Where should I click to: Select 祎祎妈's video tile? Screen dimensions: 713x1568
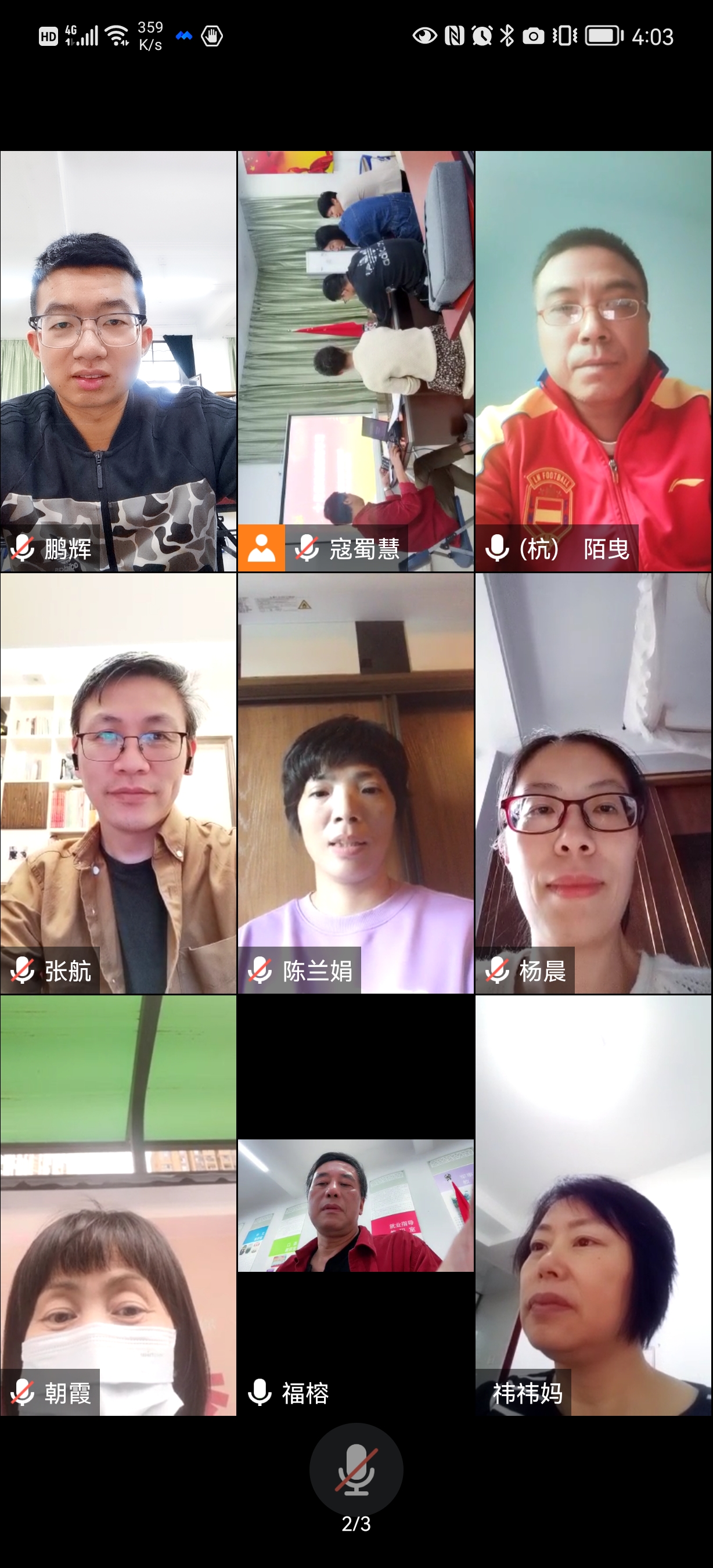click(593, 1205)
